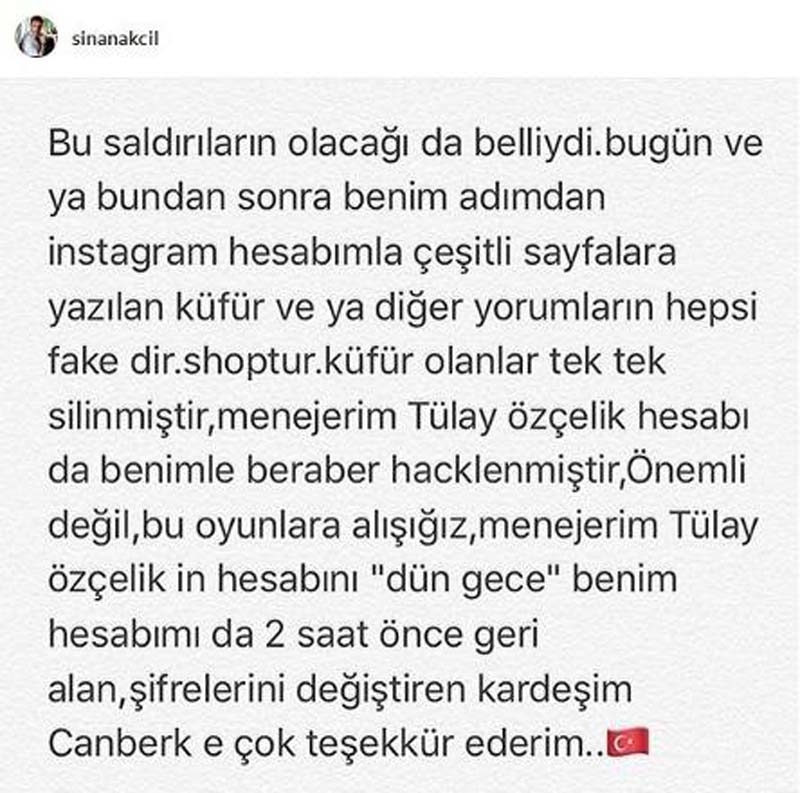
Task: Open sinanakcil's profile picture
Action: point(35,37)
